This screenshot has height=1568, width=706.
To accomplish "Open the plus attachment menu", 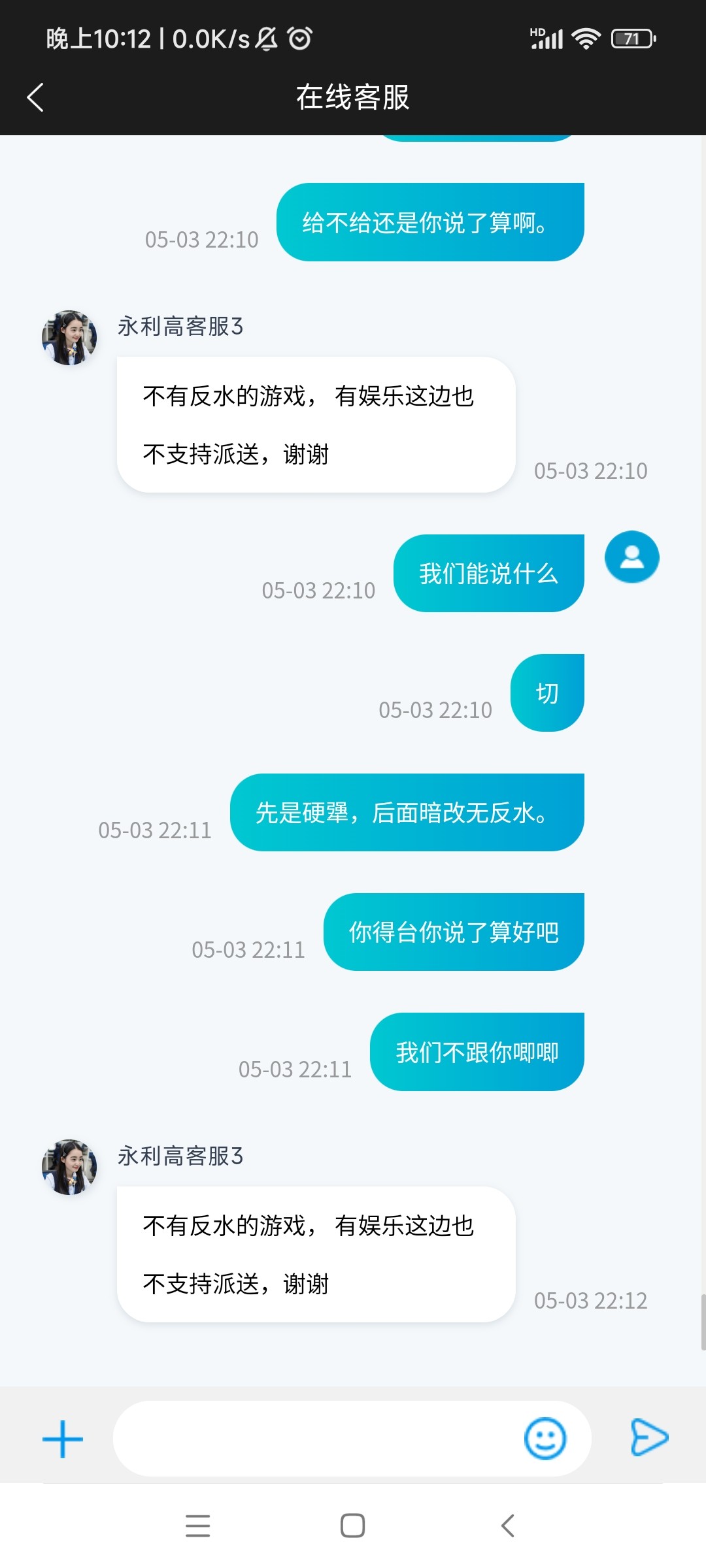I will 63,1439.
